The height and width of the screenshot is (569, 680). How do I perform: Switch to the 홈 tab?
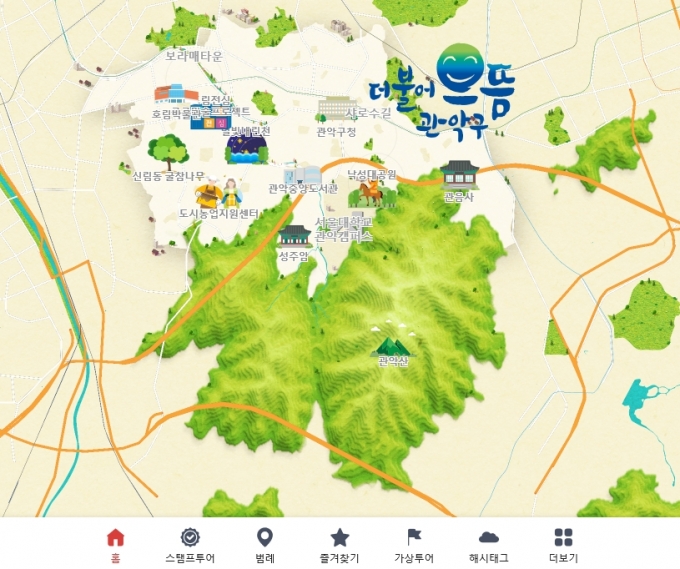pyautogui.click(x=115, y=545)
